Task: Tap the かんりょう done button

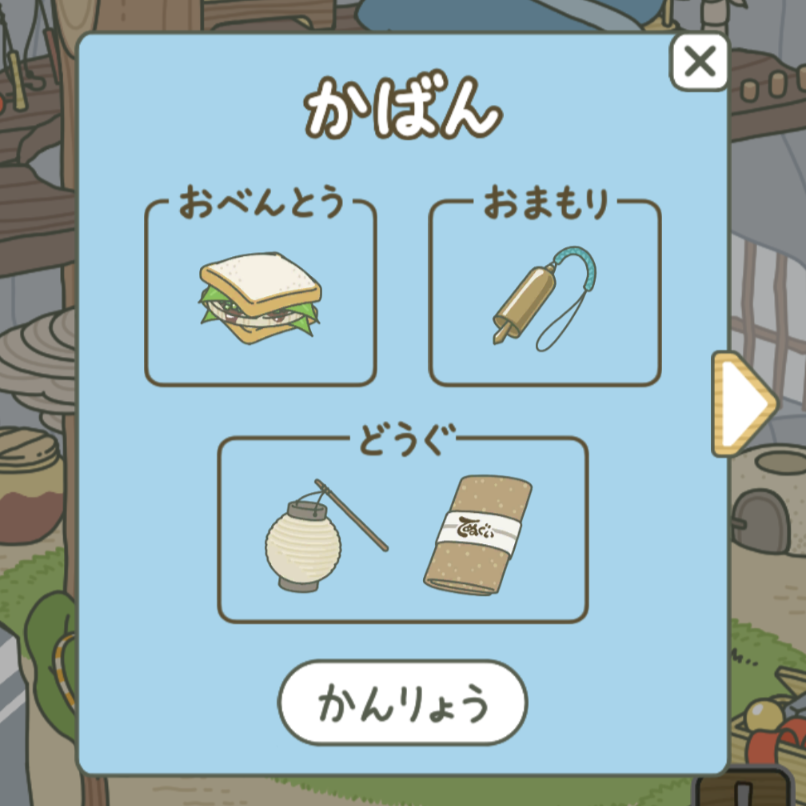Action: (402, 702)
